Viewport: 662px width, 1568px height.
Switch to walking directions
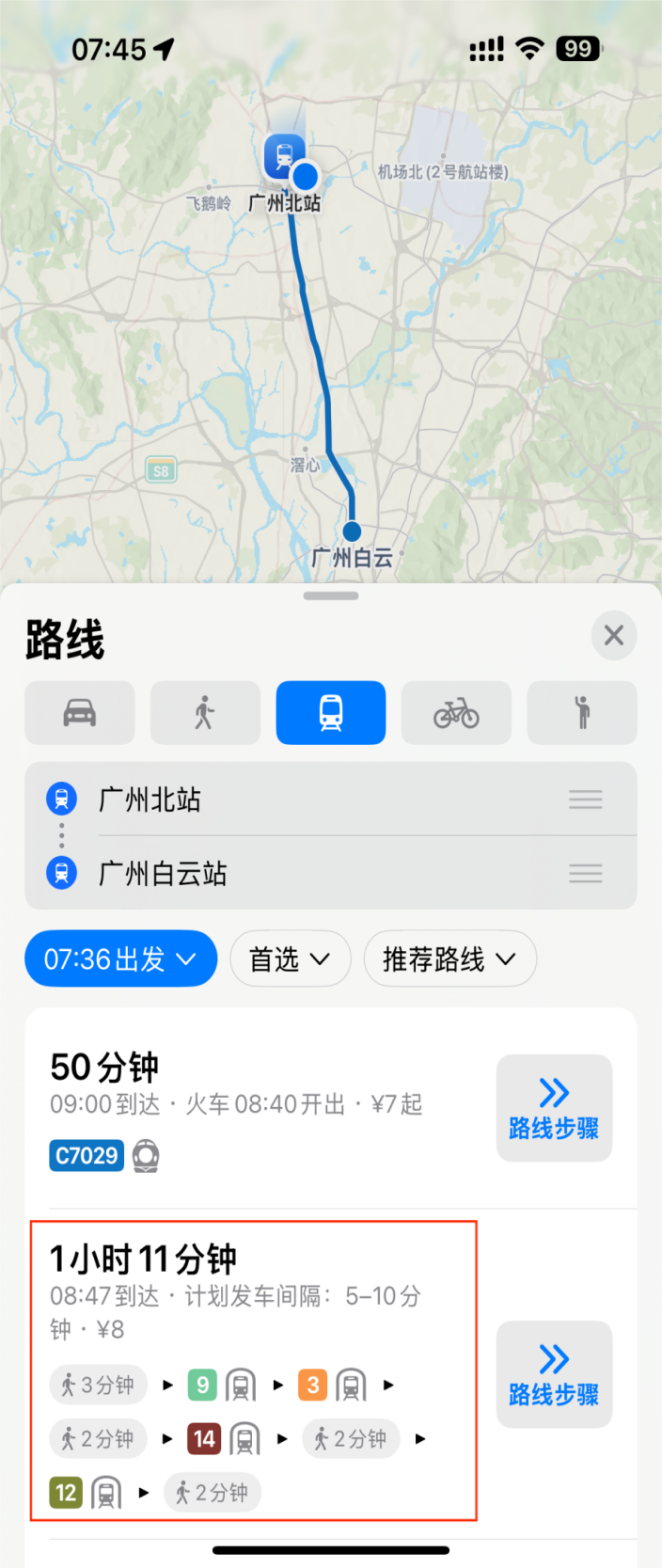[x=205, y=713]
